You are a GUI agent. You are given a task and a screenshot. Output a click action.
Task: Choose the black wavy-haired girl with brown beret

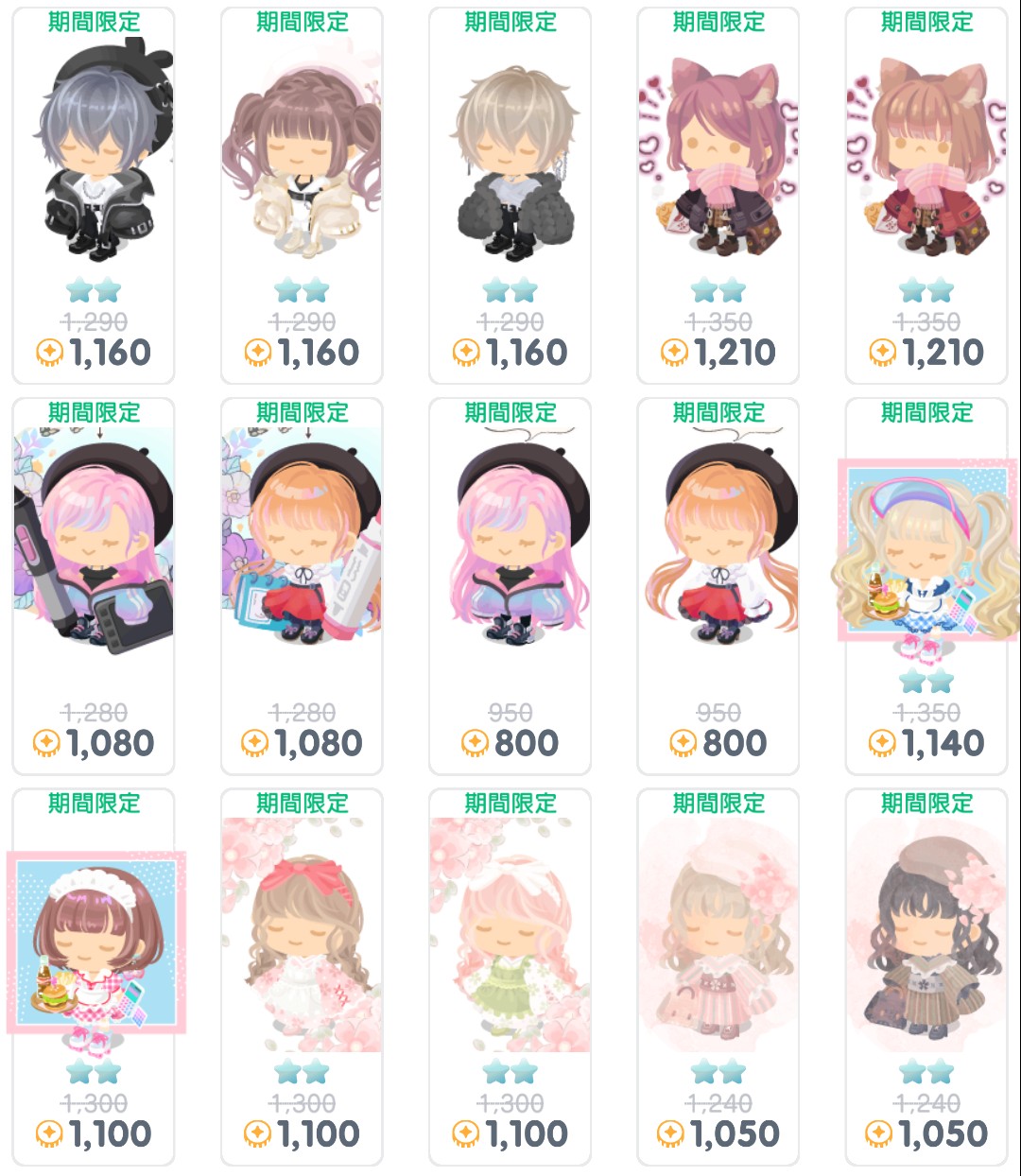point(926,936)
